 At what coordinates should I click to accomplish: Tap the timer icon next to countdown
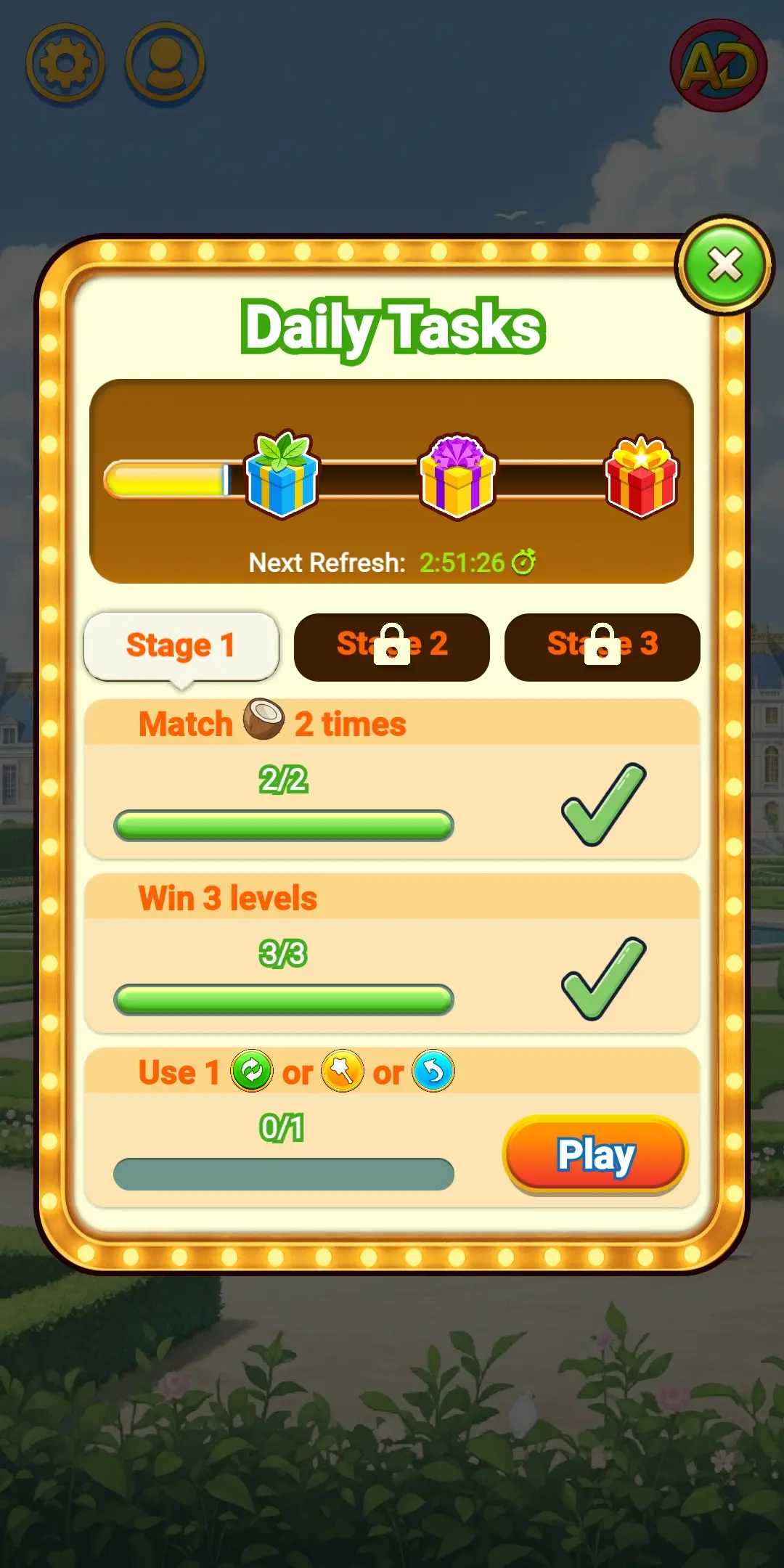click(x=524, y=561)
